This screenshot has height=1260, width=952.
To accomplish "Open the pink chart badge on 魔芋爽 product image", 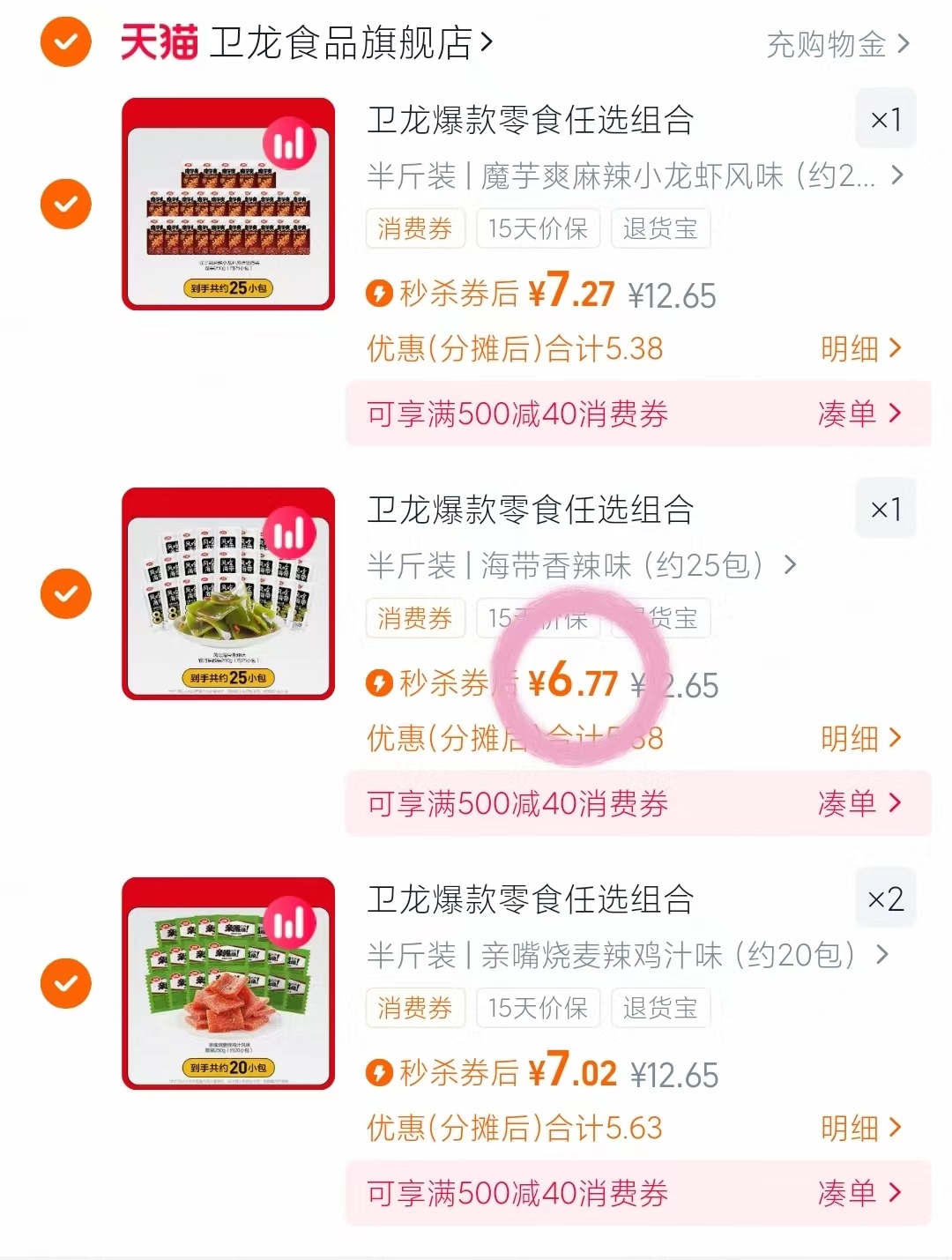I will [291, 141].
